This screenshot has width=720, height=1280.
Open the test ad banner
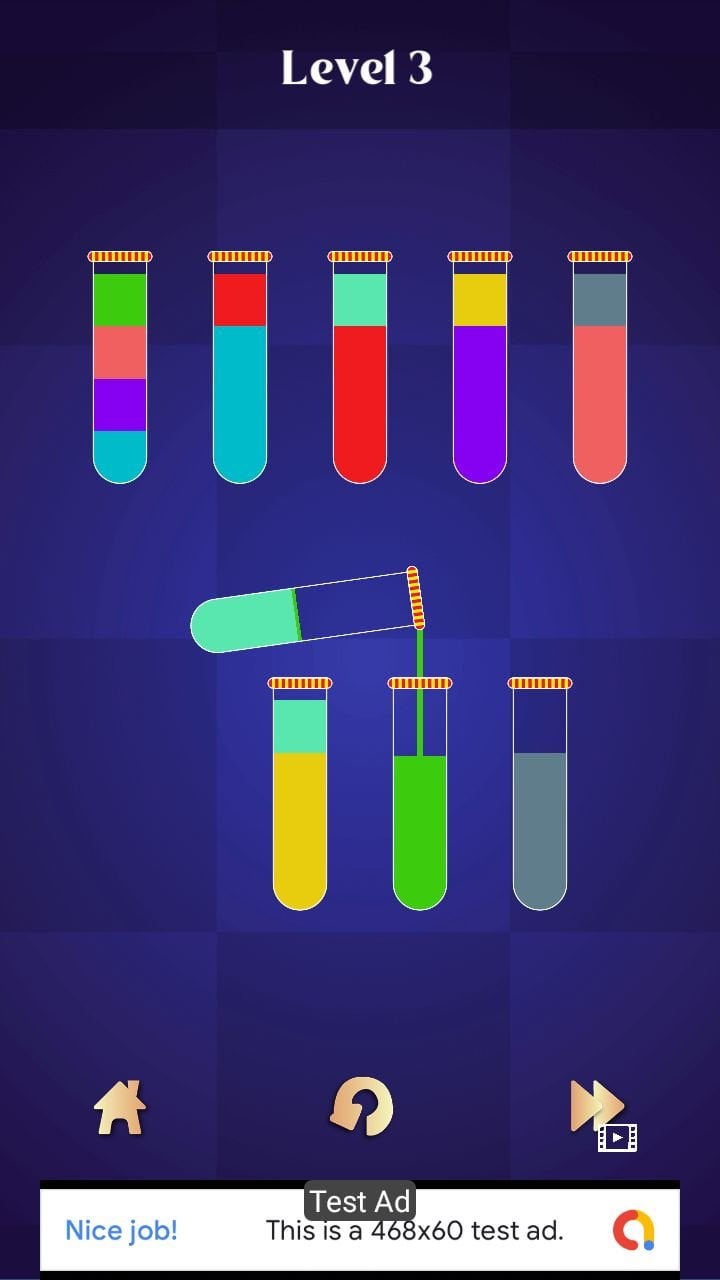click(x=360, y=1230)
